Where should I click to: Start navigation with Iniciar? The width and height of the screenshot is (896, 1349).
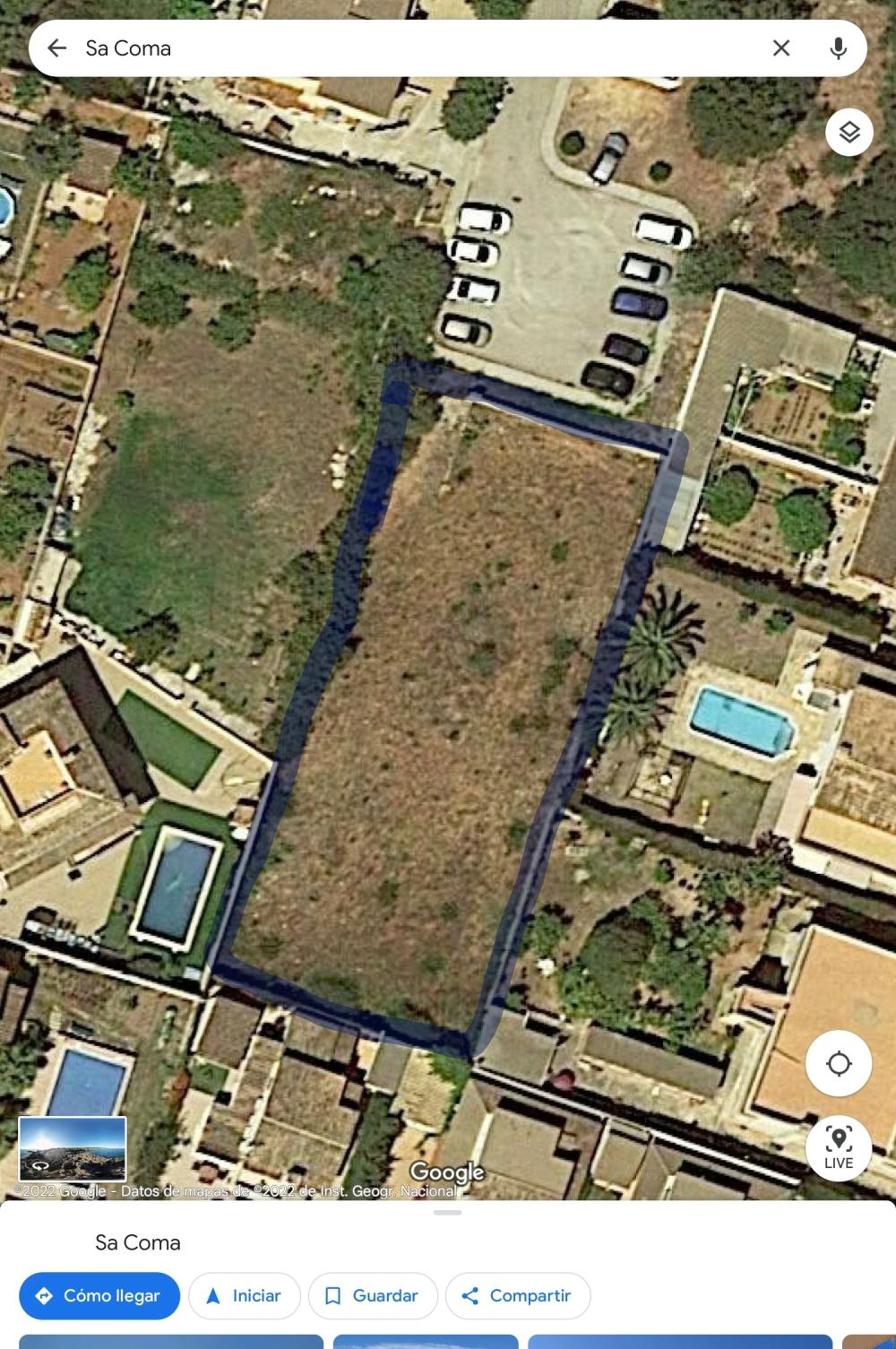tap(244, 1296)
